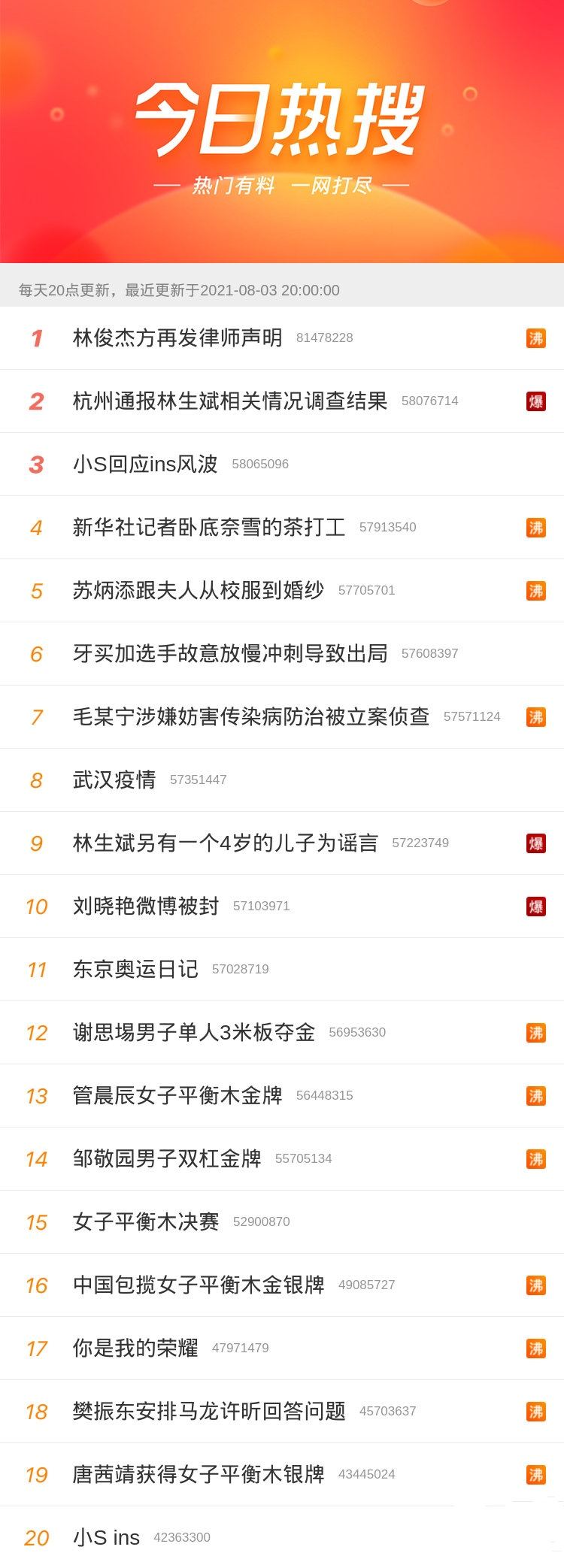Open 中国包揽女子平衡木金银牌
Screen dimensions: 564x1568
pyautogui.click(x=199, y=1285)
